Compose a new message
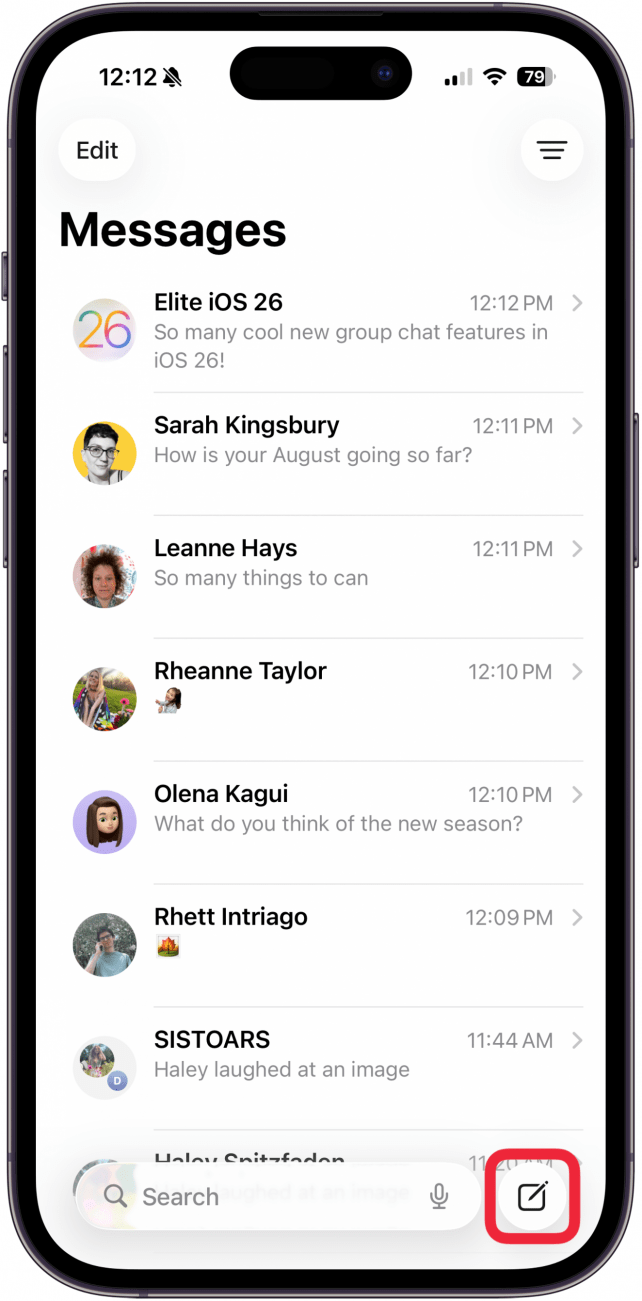This screenshot has width=642, height=1301. tap(533, 1196)
